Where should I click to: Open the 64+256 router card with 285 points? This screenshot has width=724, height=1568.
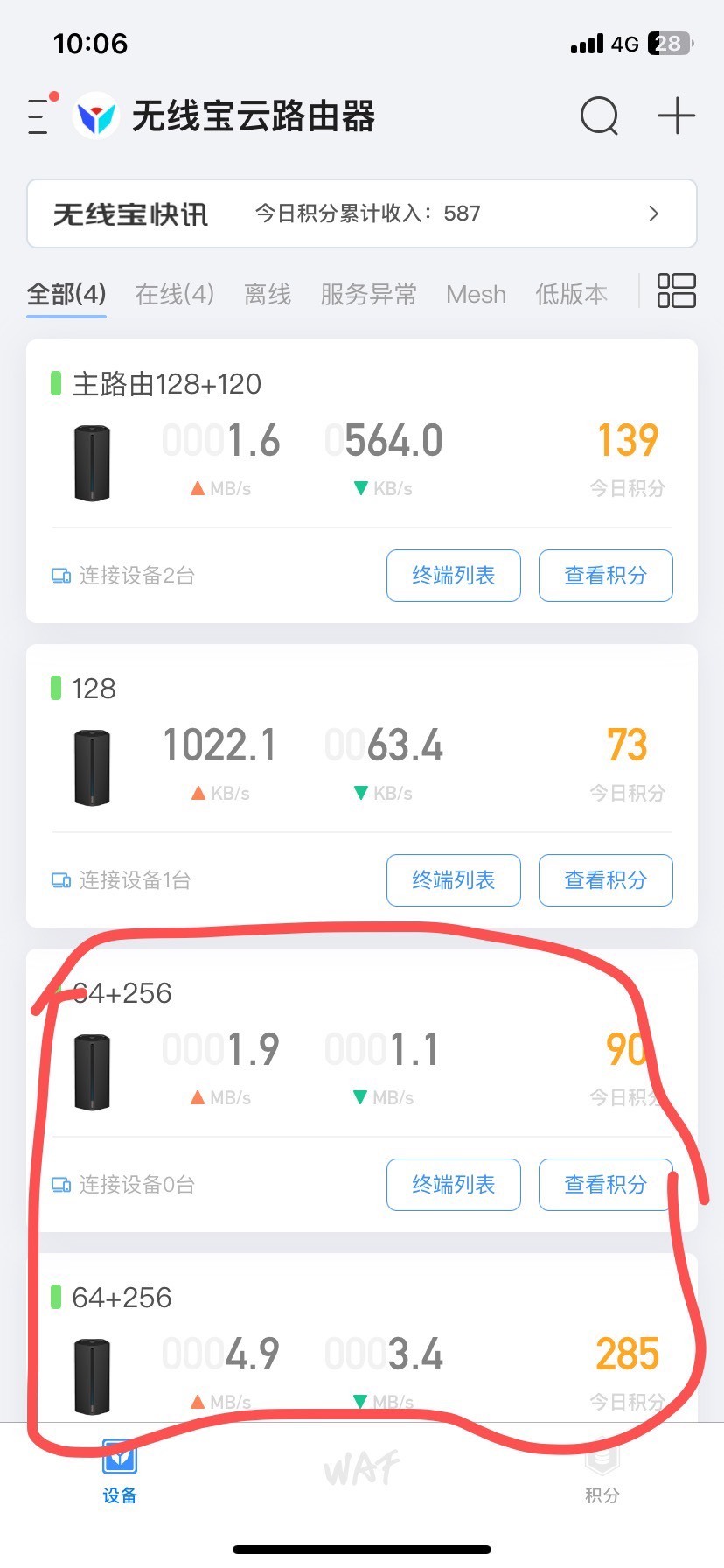point(362,1337)
